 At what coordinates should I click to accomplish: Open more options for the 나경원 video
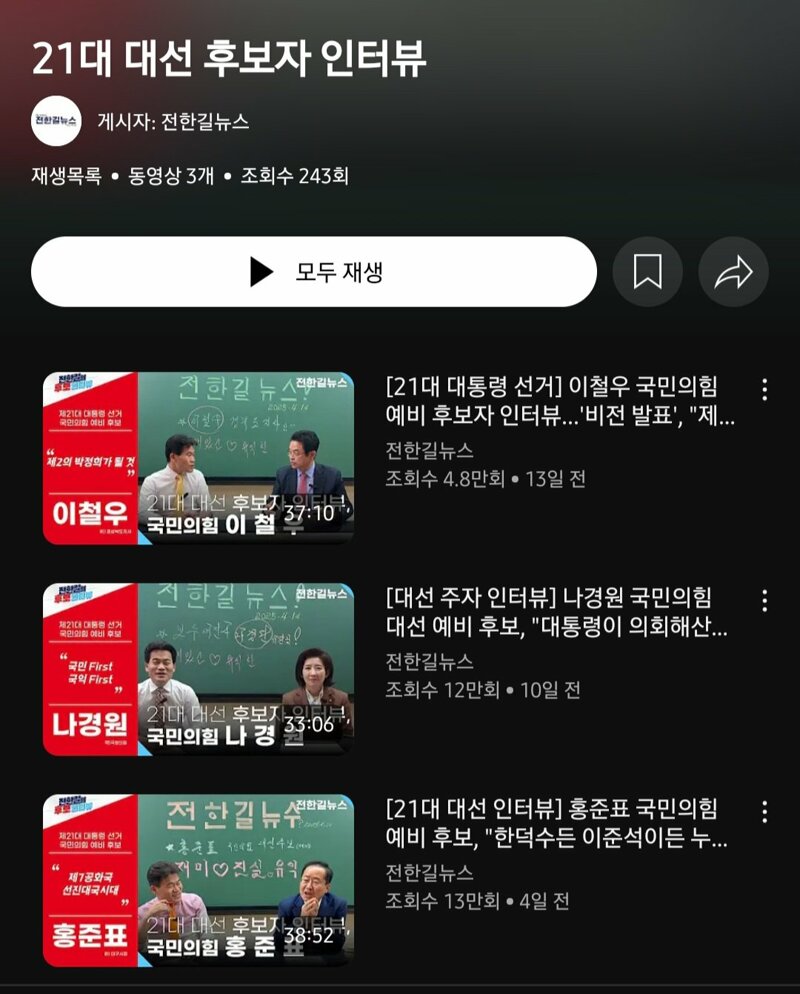764,600
